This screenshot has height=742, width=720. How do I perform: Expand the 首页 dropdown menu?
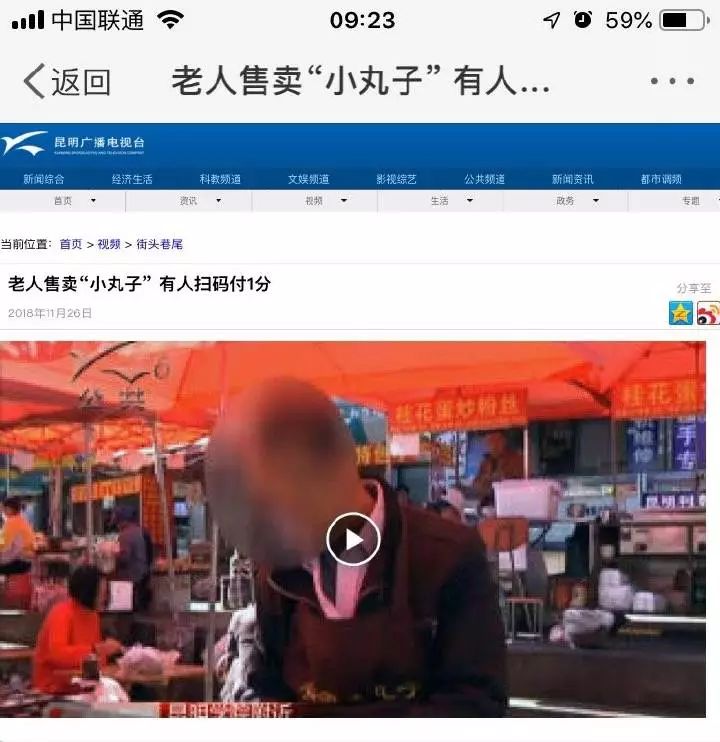(x=74, y=201)
